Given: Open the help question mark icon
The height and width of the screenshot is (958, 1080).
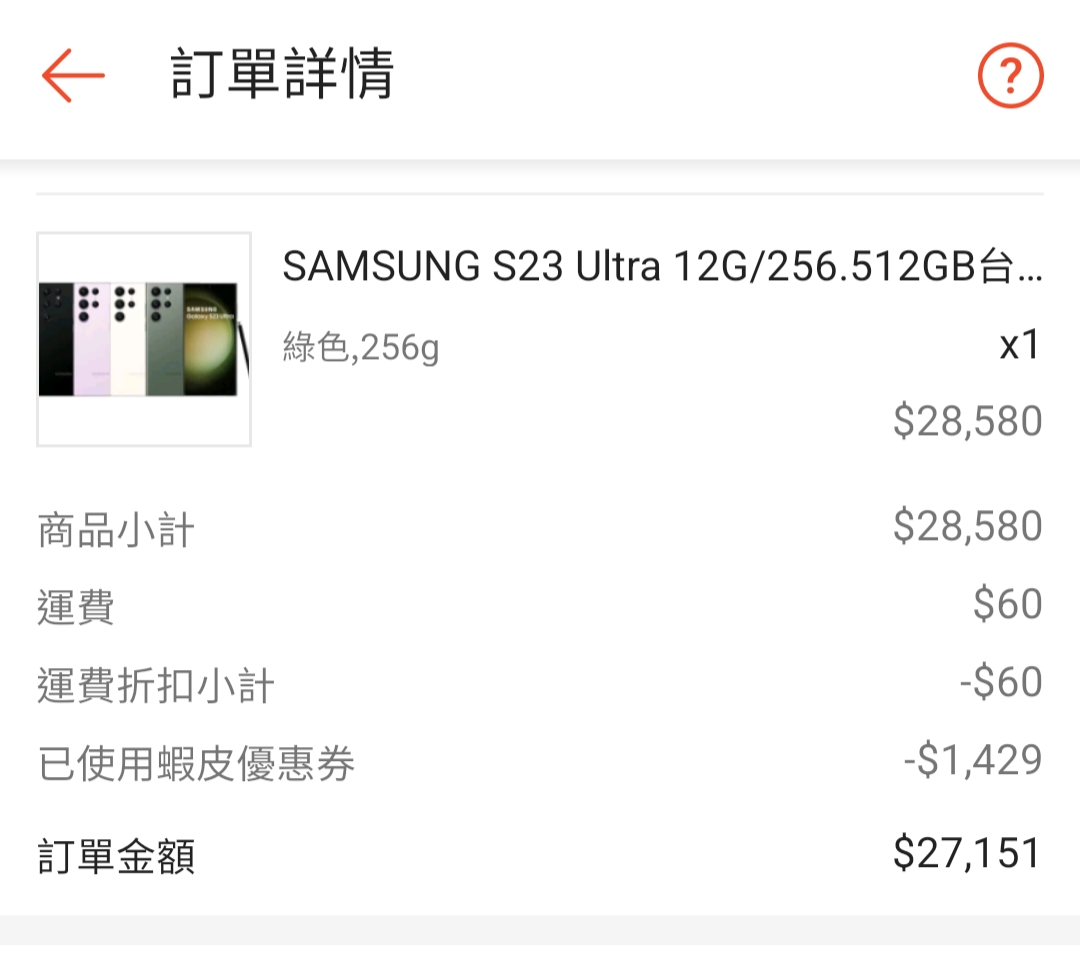Looking at the screenshot, I should pos(1010,76).
